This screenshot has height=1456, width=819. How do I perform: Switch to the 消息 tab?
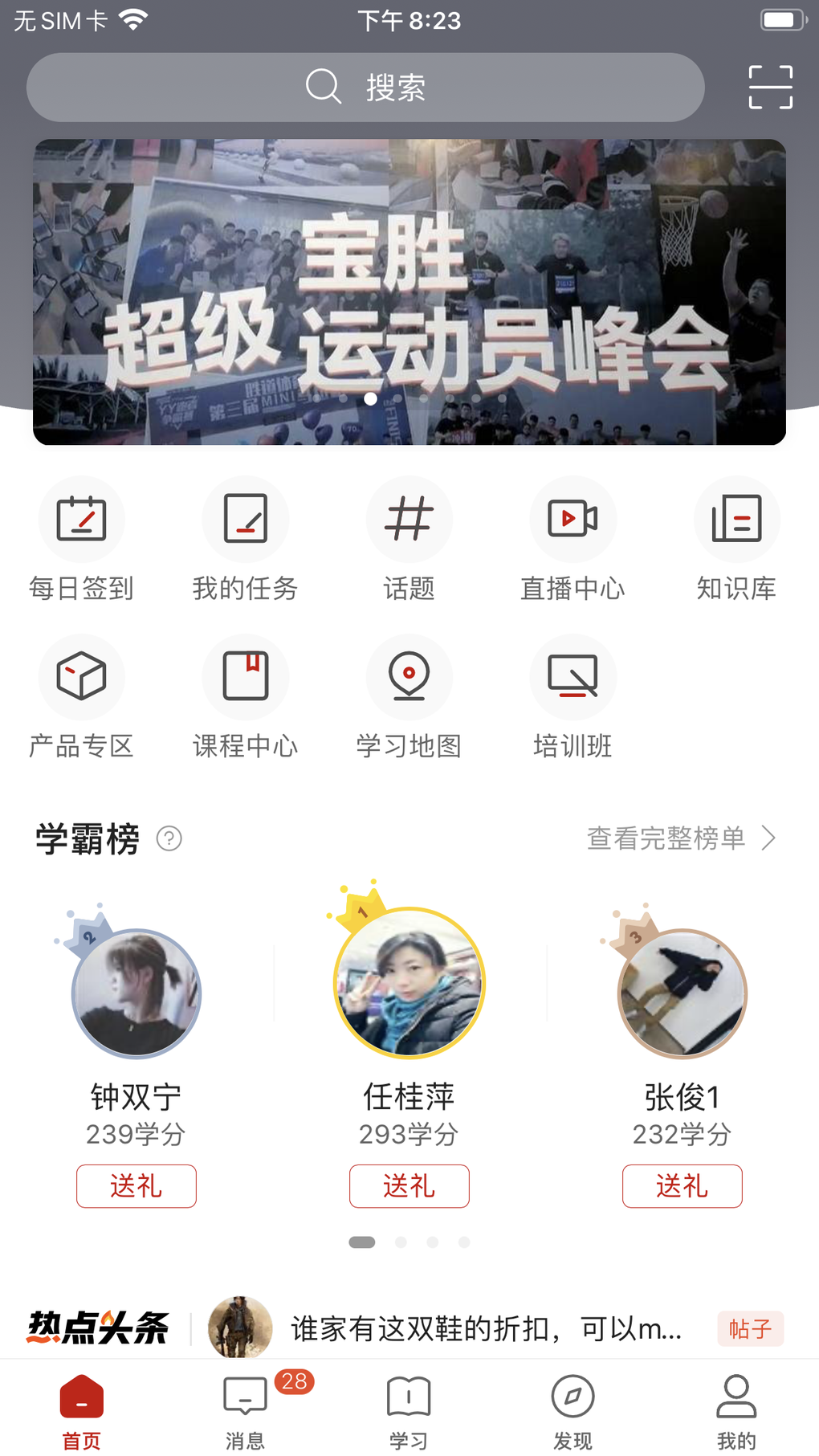[246, 1411]
